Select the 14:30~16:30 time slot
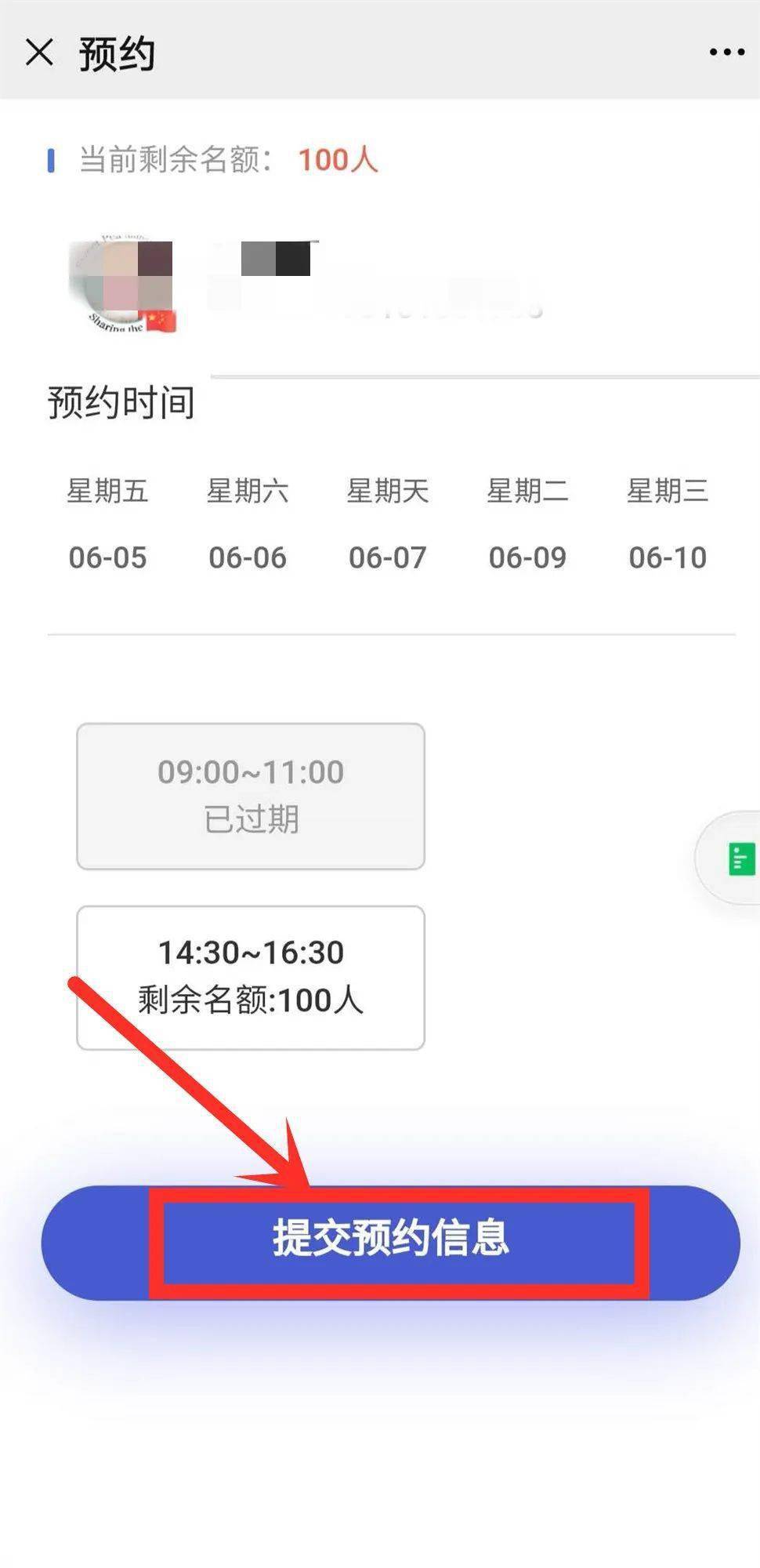Image resolution: width=760 pixels, height=1568 pixels. 250,976
